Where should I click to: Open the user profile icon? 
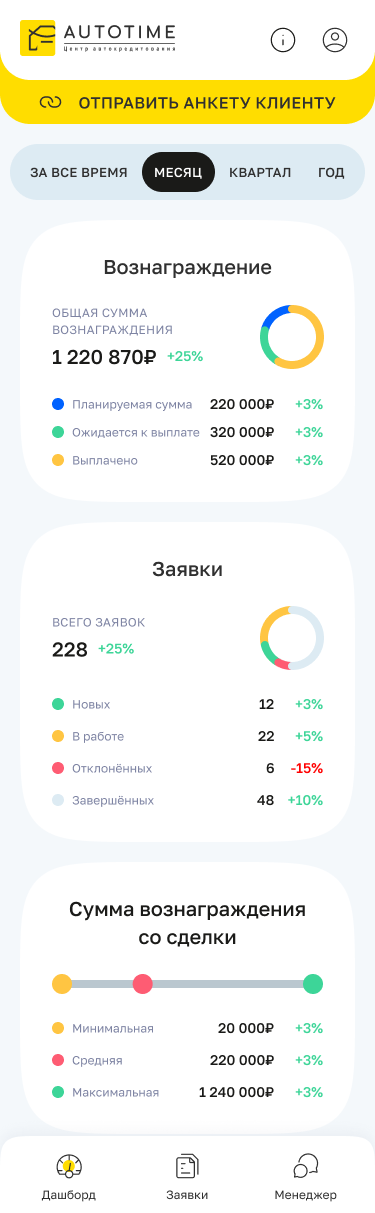(335, 40)
